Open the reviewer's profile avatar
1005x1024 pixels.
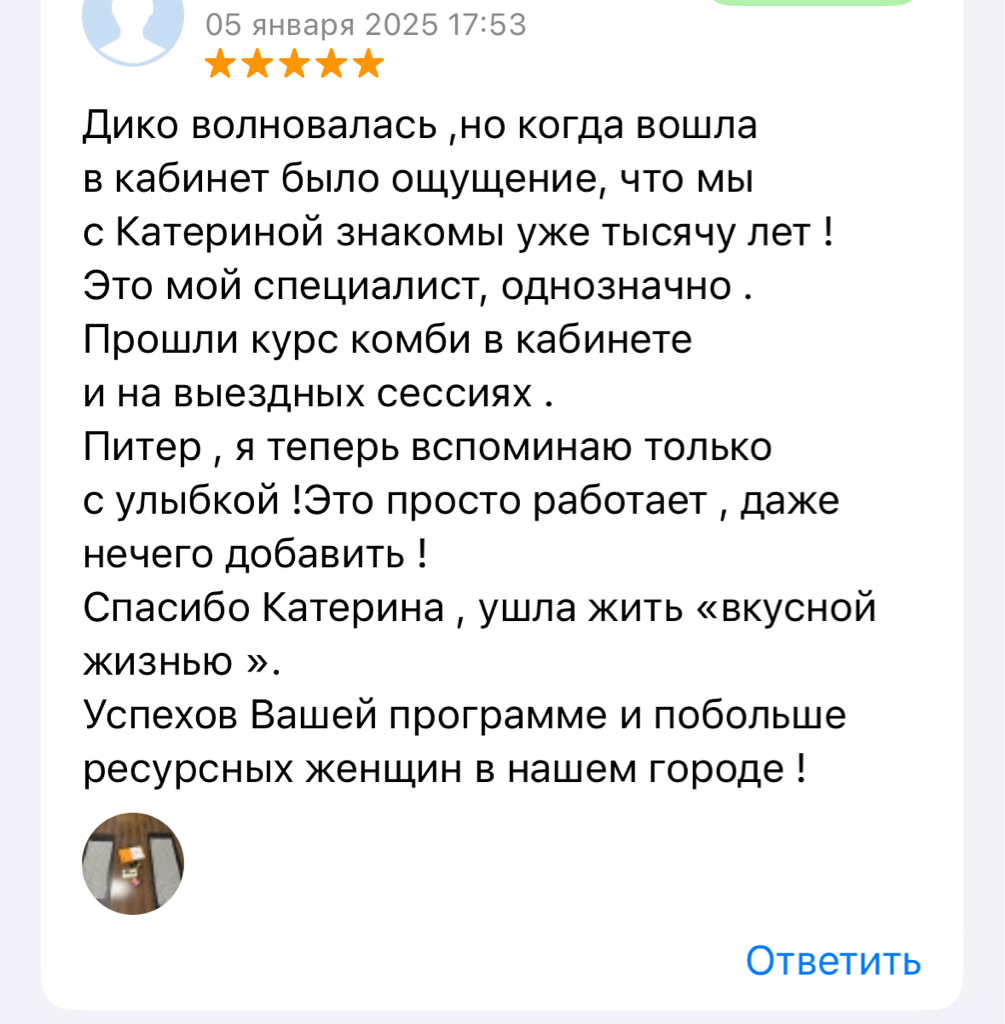tap(133, 22)
